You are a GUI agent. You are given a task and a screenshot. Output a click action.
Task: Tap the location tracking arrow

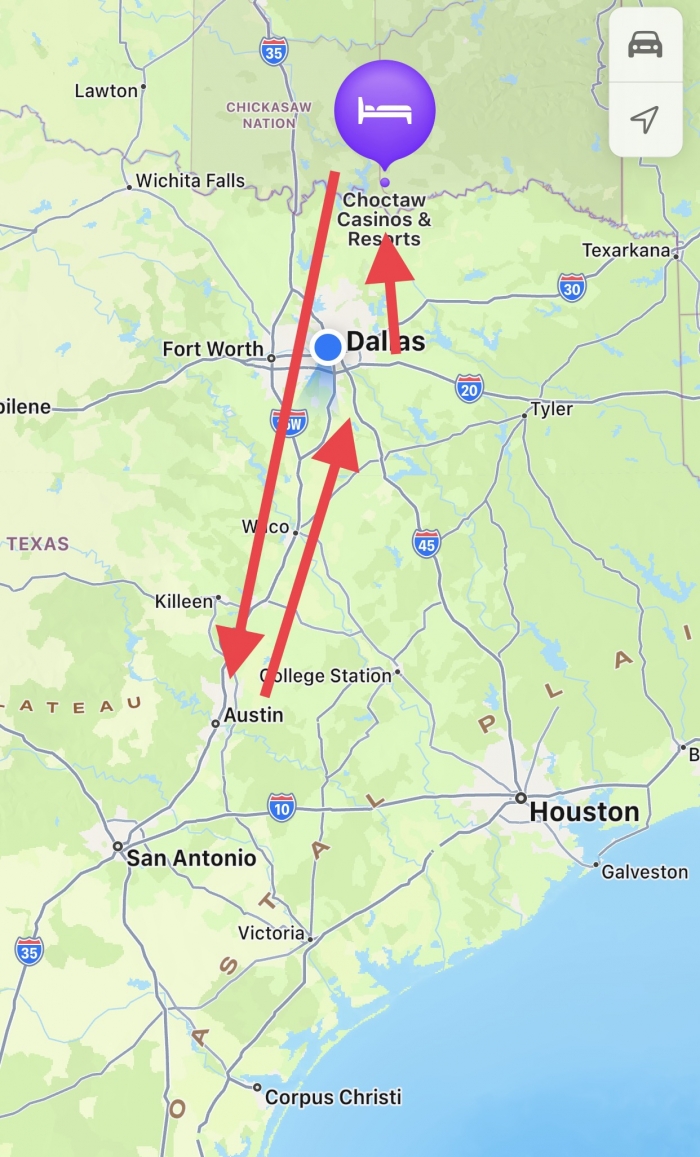point(645,120)
